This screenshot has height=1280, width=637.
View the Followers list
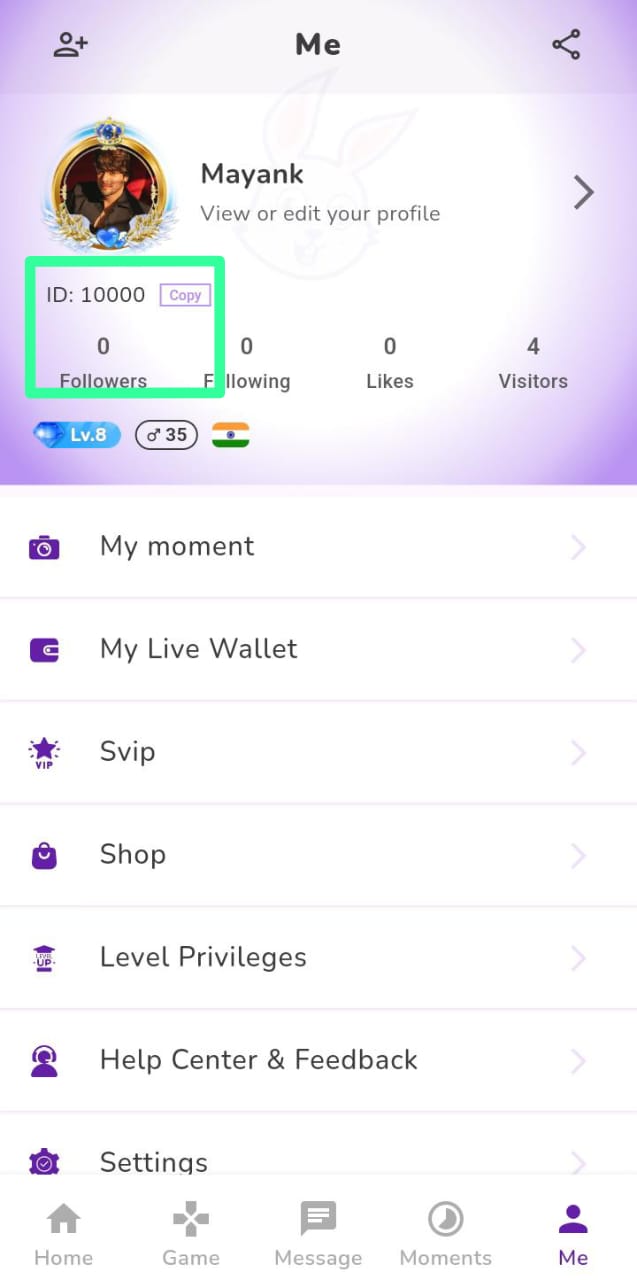point(103,363)
